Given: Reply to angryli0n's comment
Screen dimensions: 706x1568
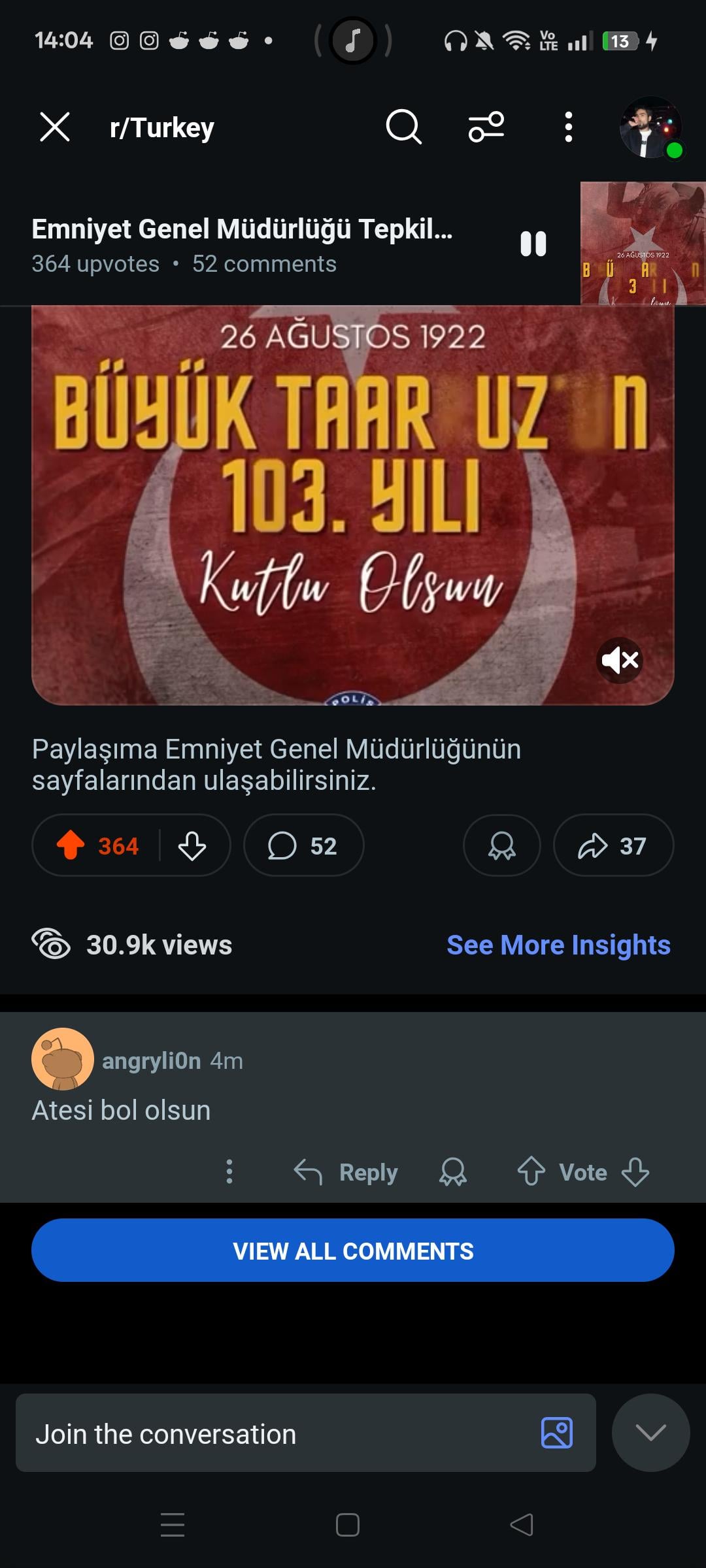Looking at the screenshot, I should click(346, 1172).
